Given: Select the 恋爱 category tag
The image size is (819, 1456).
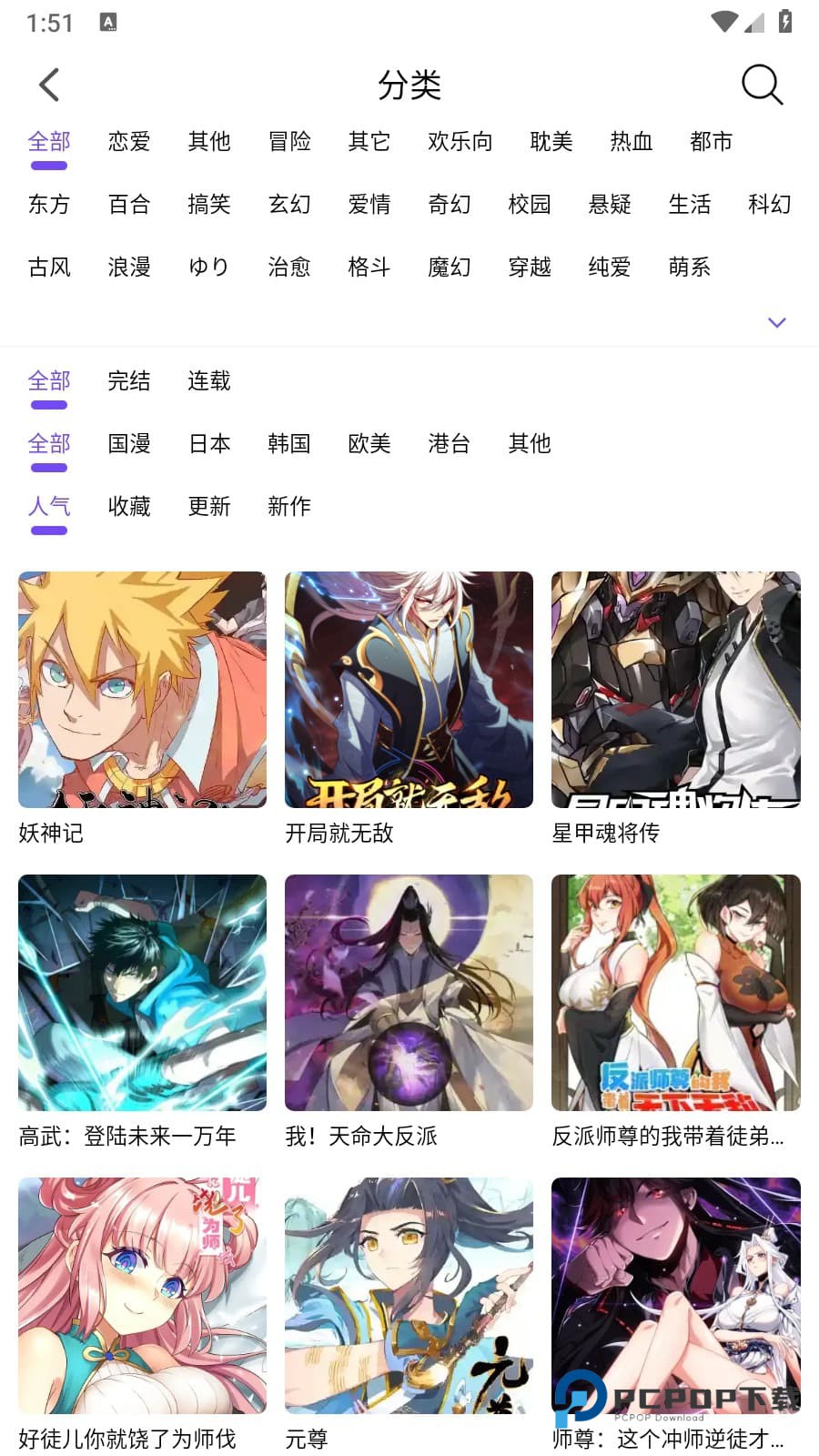Looking at the screenshot, I should coord(129,141).
